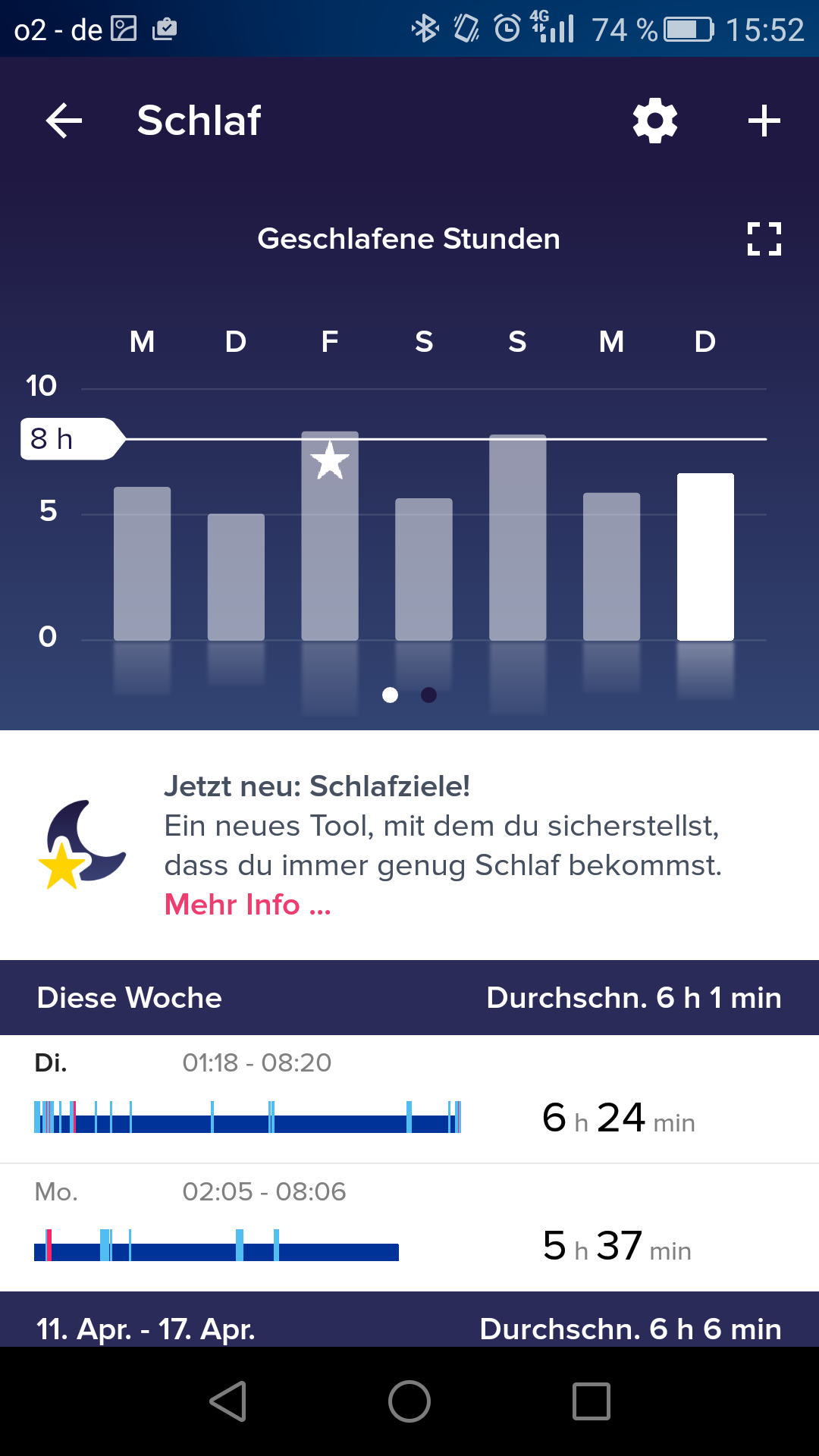
Task: Open Tuesday's sleep log 01:18 - 08:20
Action: coord(409,1100)
